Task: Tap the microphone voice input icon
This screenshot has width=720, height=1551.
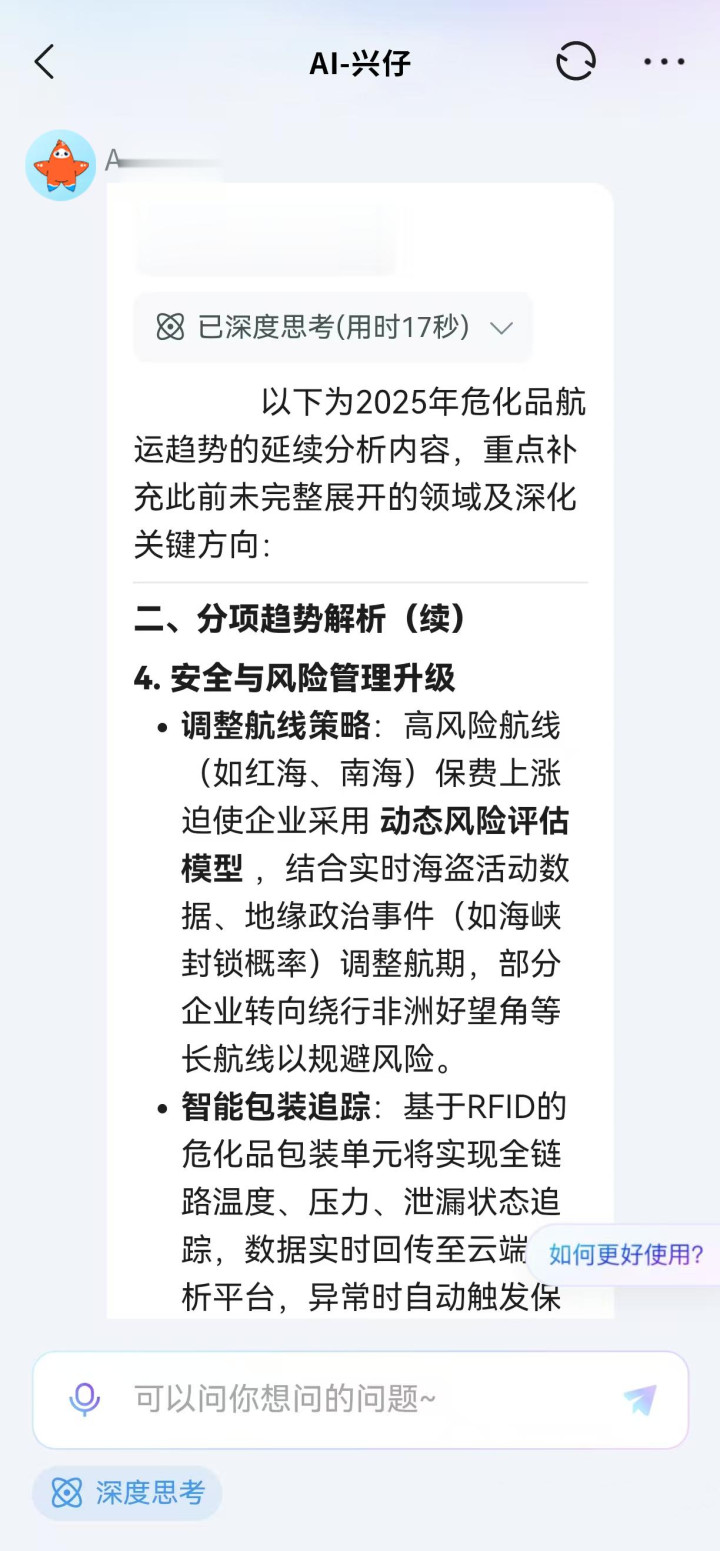Action: [85, 1399]
